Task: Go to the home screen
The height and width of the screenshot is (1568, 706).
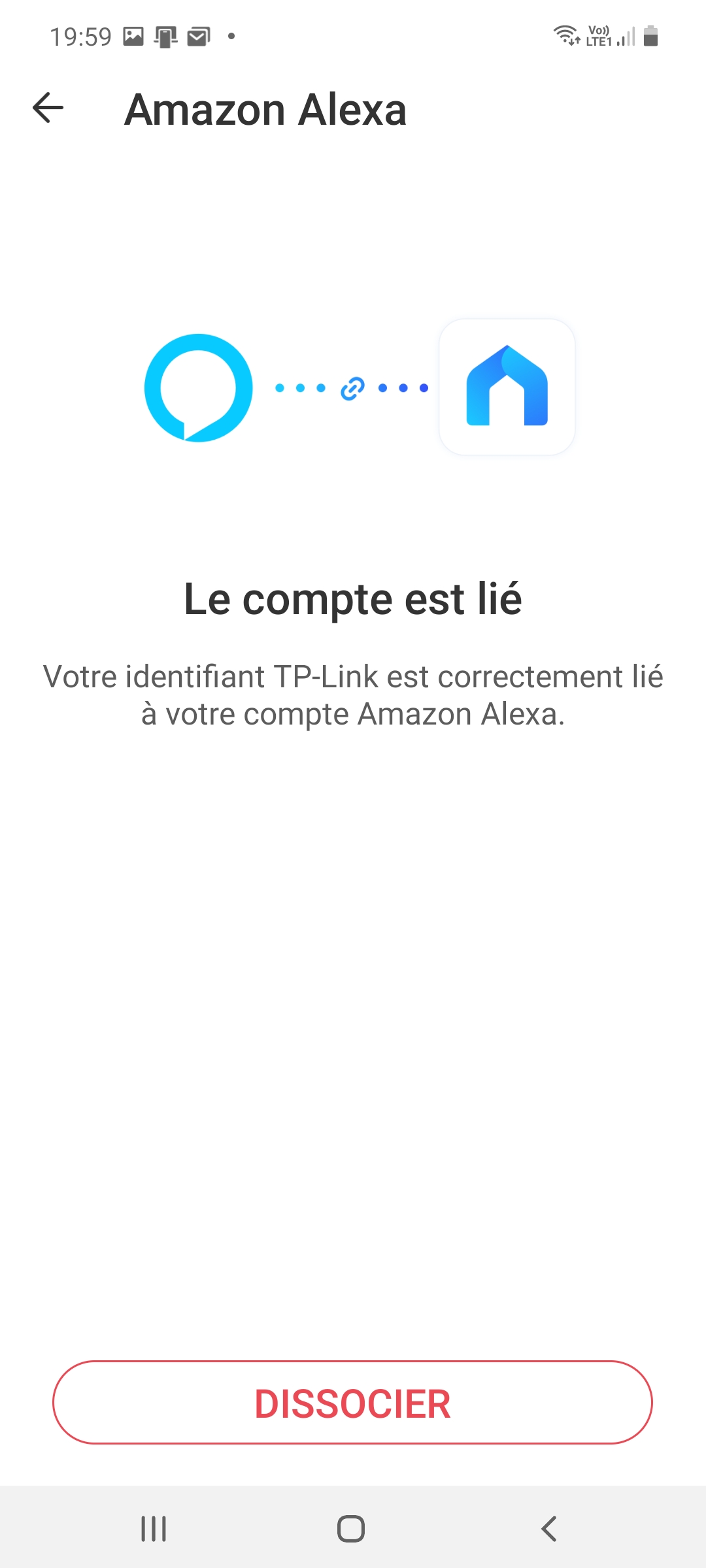Action: coord(351,1529)
